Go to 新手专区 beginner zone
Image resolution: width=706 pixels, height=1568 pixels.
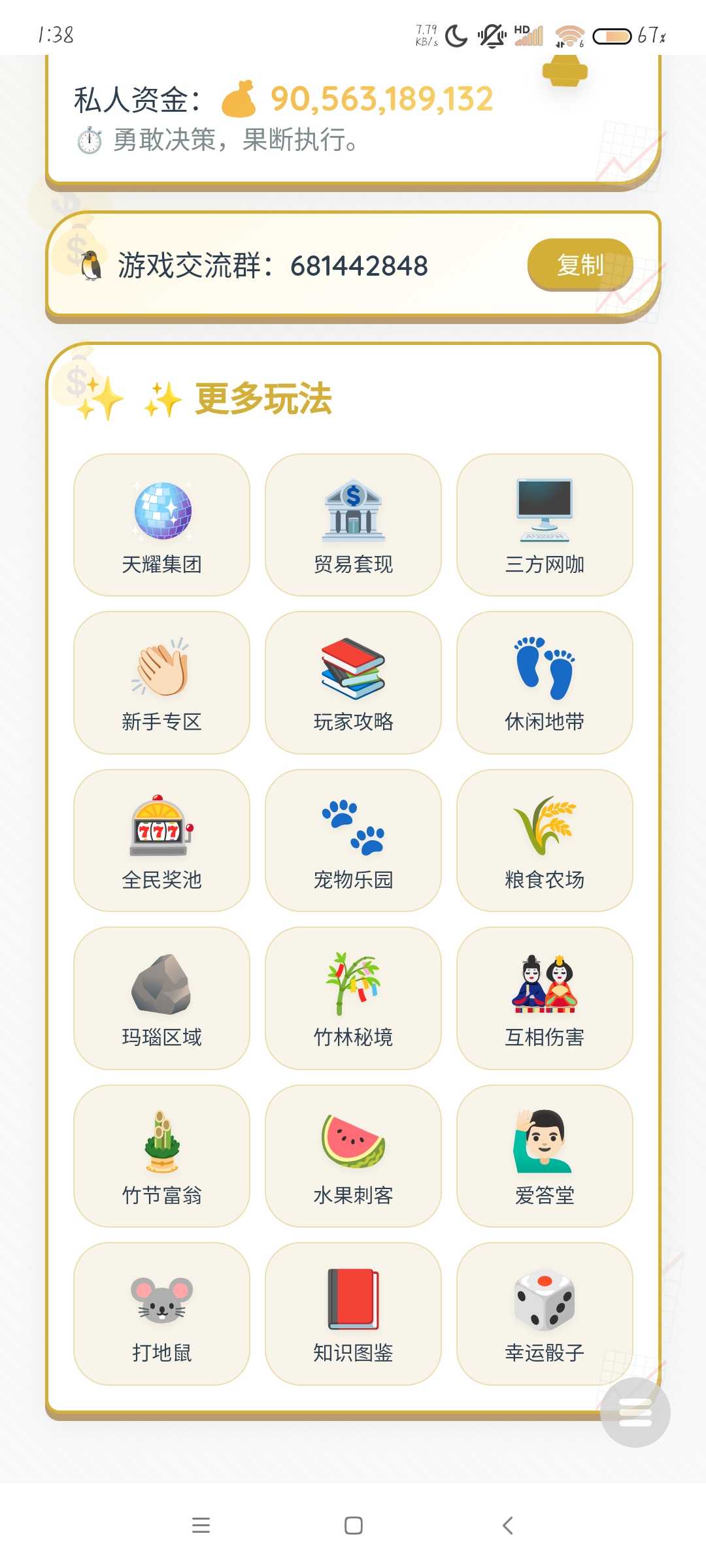[x=161, y=682]
